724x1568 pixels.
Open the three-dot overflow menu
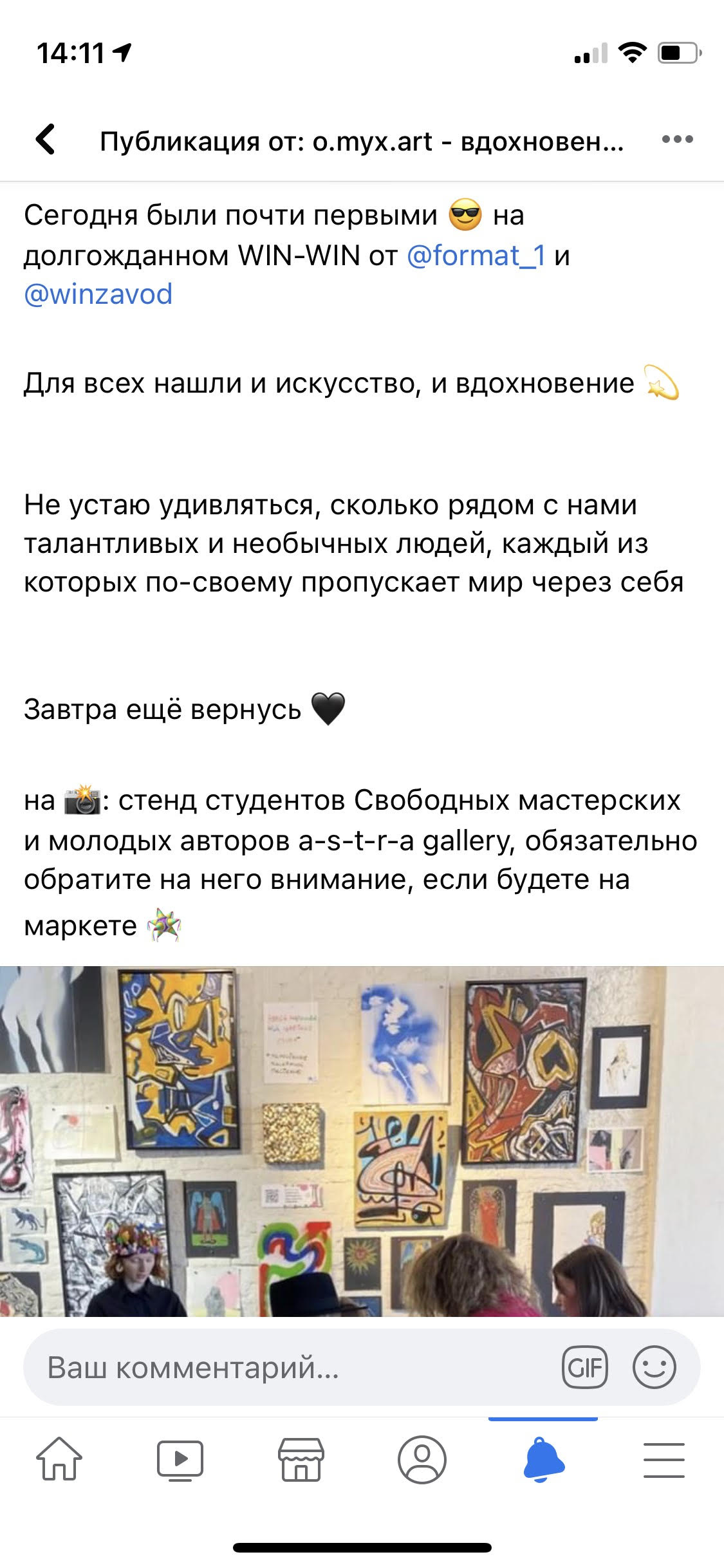[x=677, y=139]
